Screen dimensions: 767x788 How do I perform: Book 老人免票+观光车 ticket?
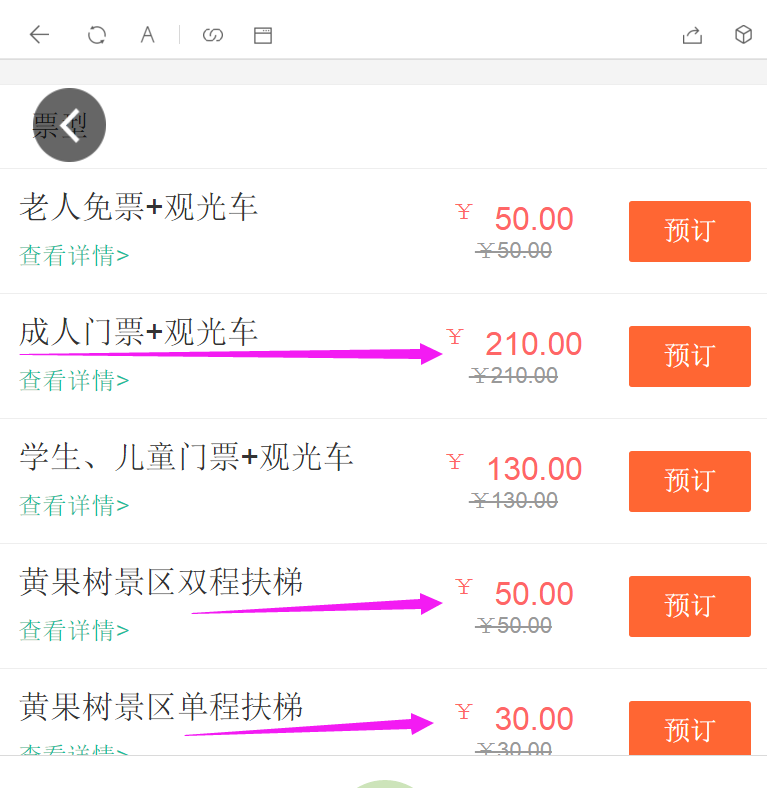pos(689,231)
